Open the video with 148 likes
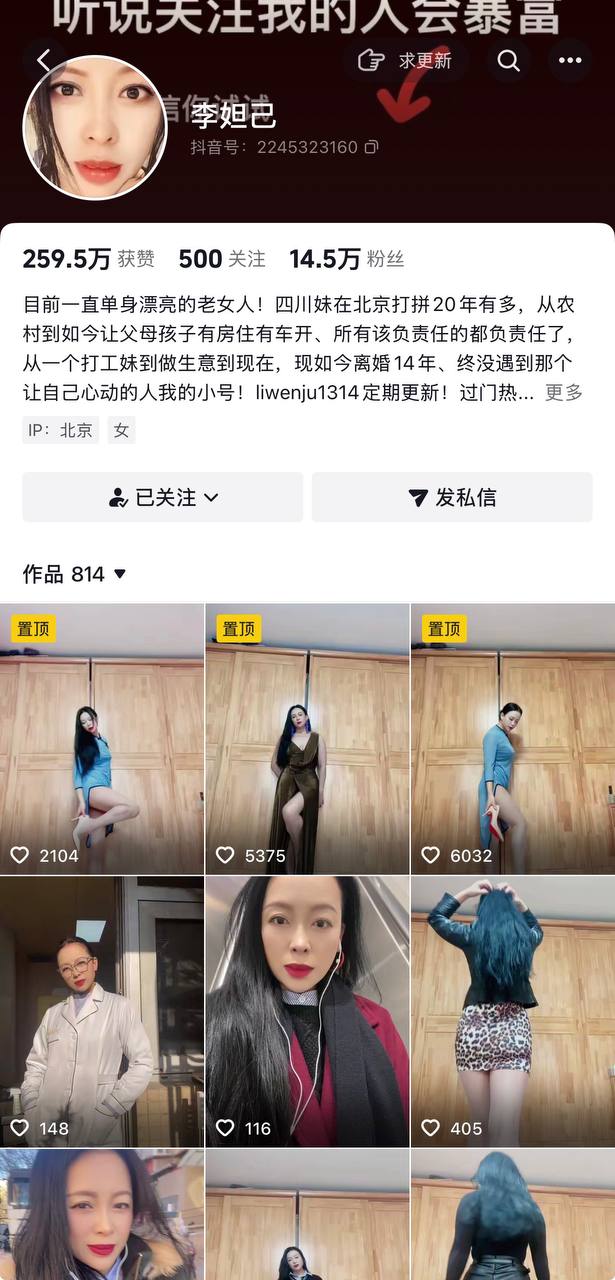 102,1011
